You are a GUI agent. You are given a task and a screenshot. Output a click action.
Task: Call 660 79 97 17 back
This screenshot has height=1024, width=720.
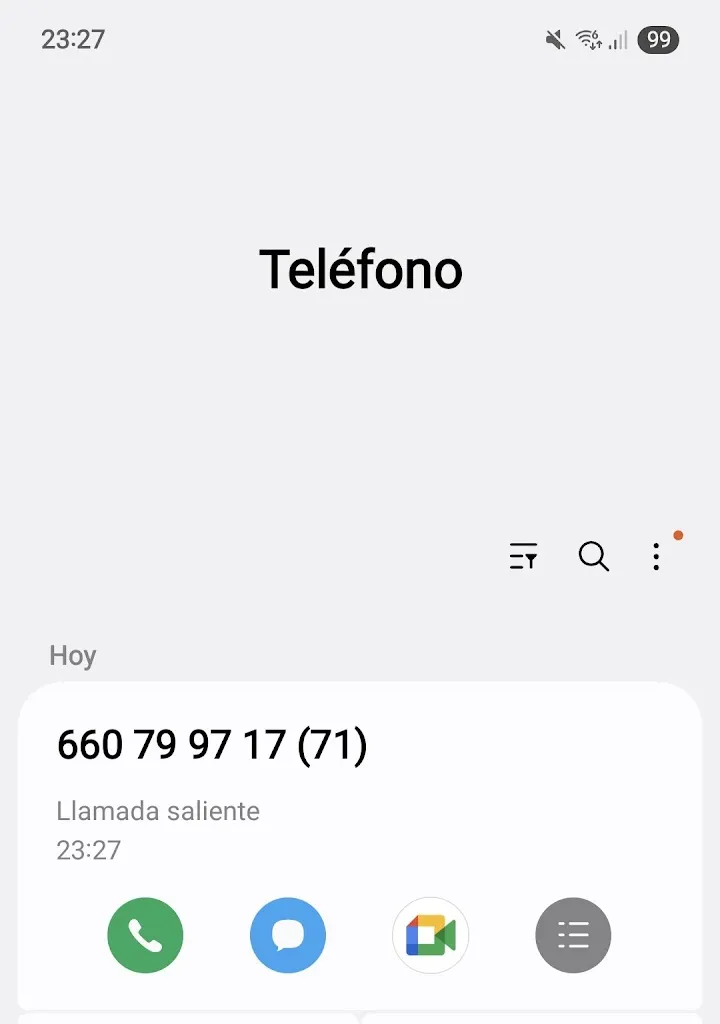tap(145, 936)
